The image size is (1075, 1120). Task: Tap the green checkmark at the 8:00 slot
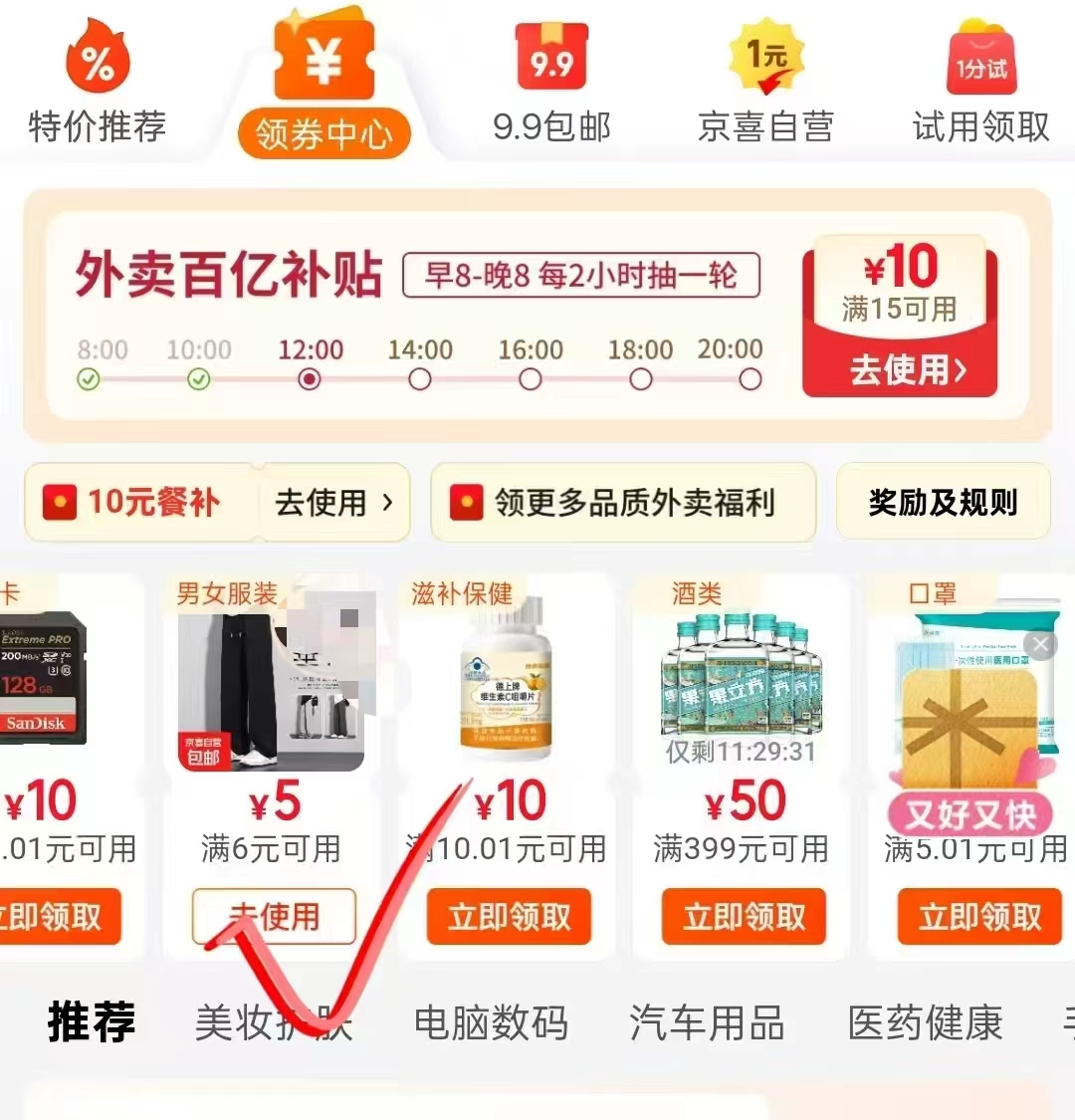pos(90,379)
